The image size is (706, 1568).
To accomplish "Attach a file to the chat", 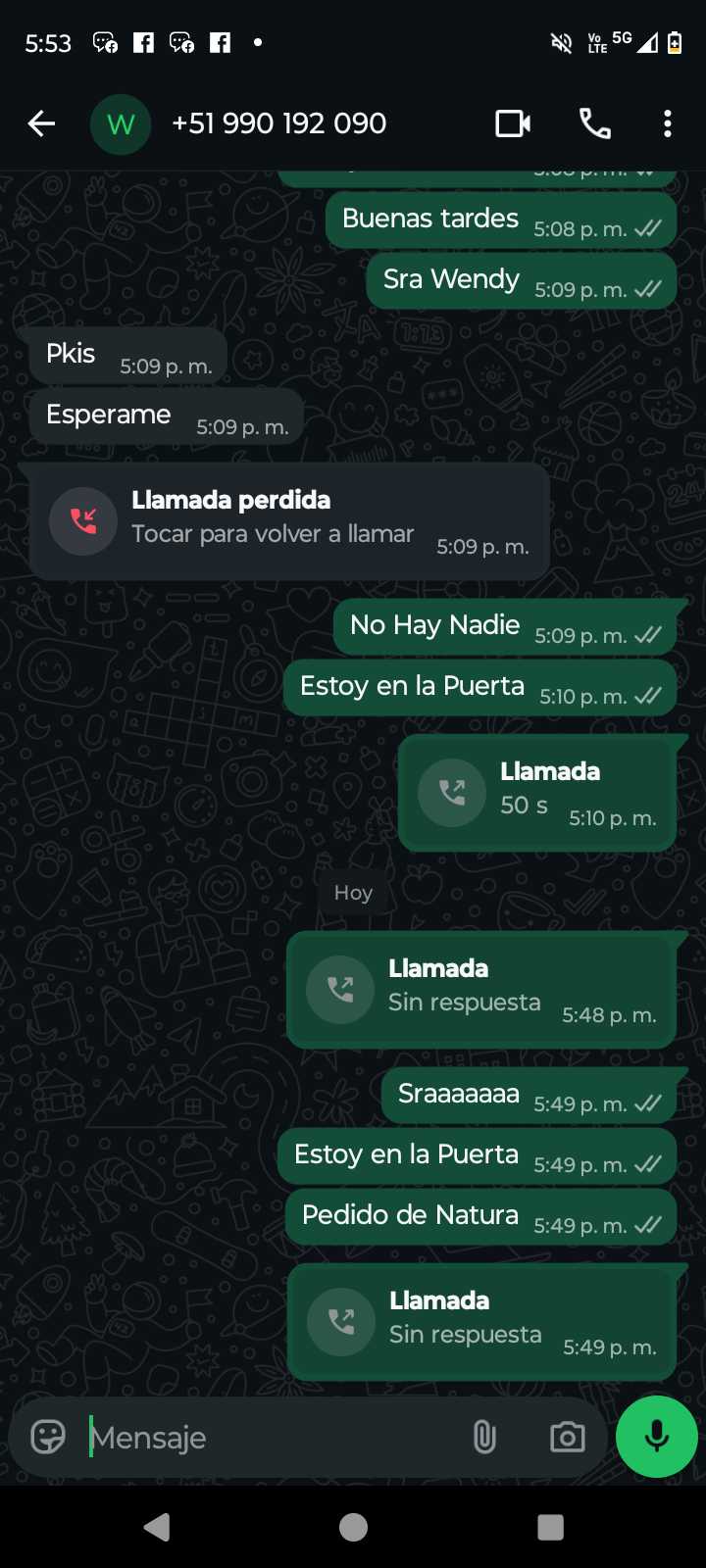I will (x=484, y=1438).
